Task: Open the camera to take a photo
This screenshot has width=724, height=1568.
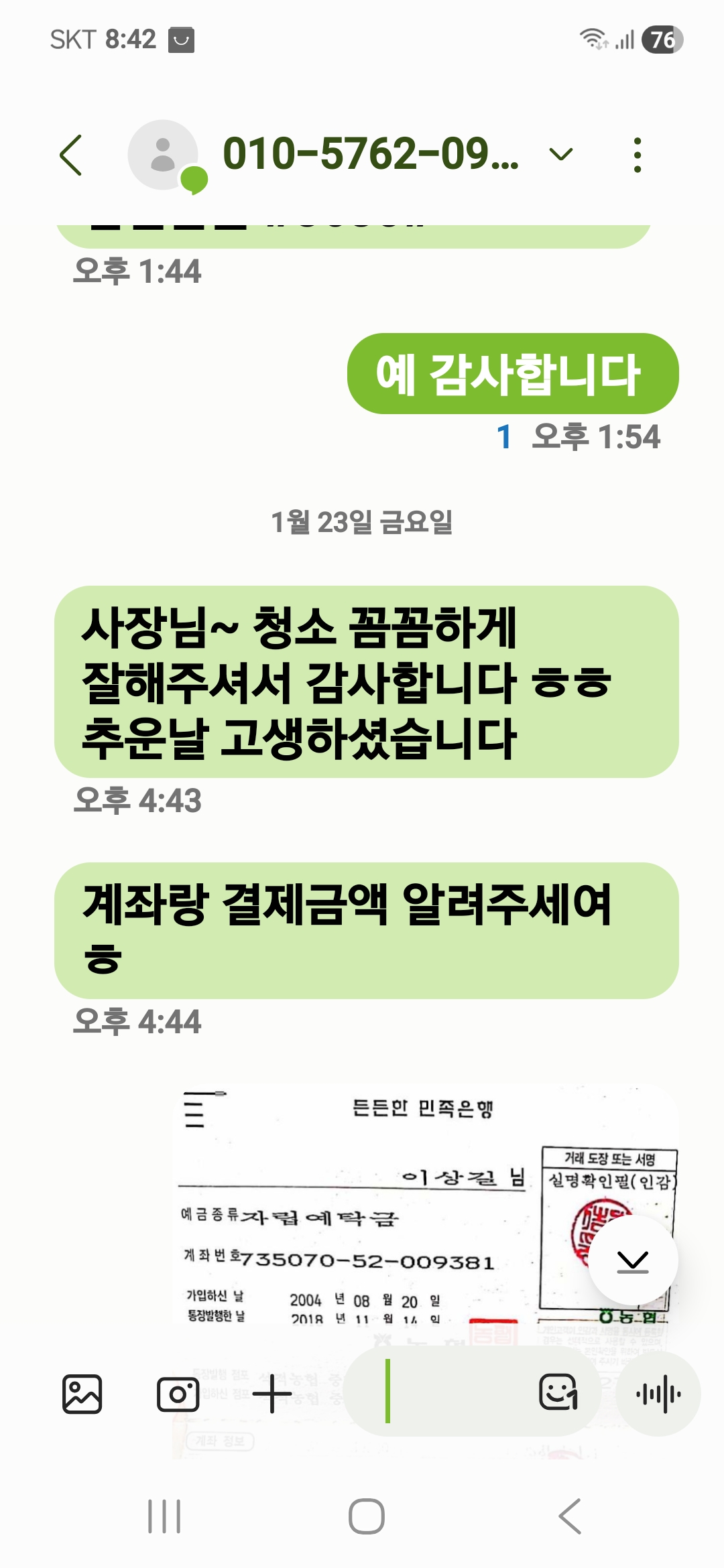Action: click(178, 1394)
